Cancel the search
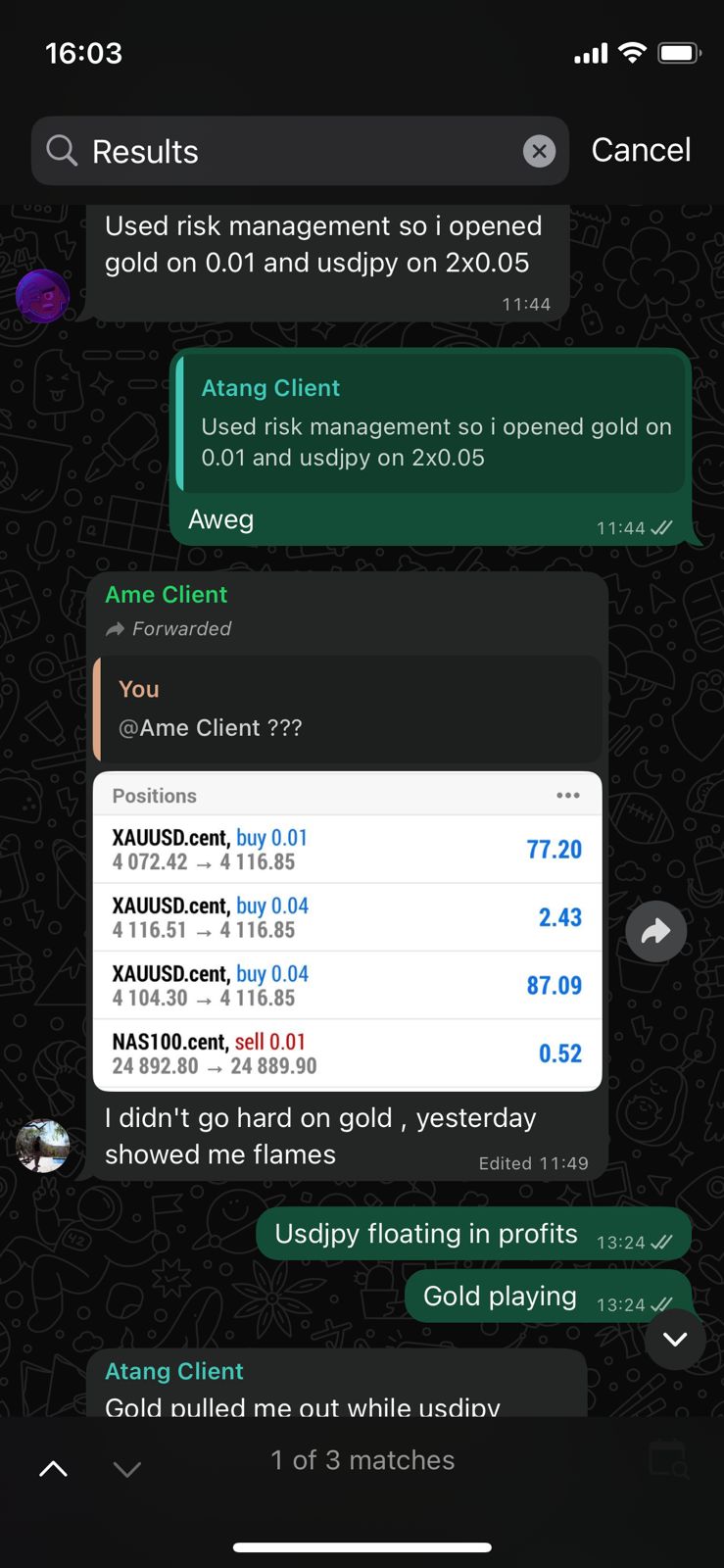This screenshot has width=724, height=1568. pyautogui.click(x=641, y=150)
